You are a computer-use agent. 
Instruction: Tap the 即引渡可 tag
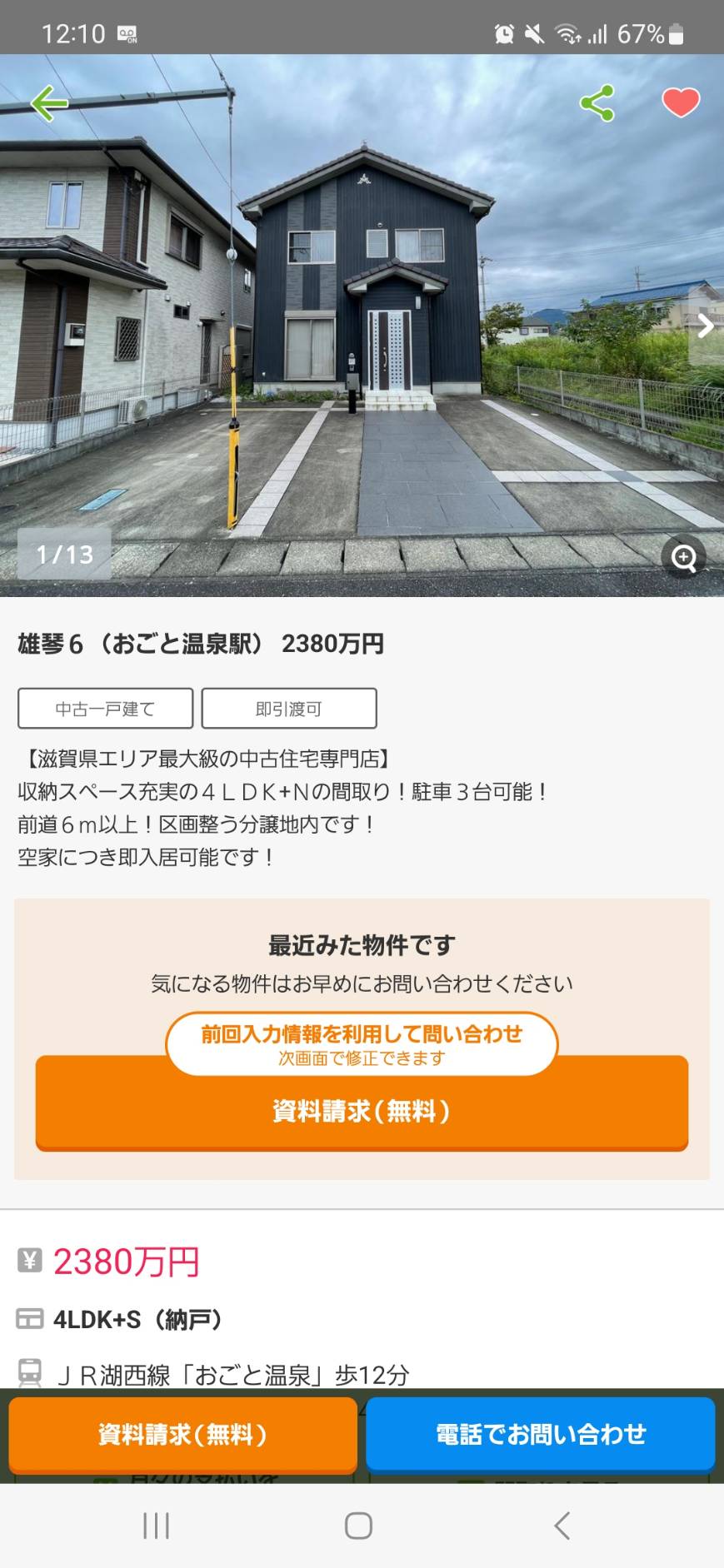[289, 709]
